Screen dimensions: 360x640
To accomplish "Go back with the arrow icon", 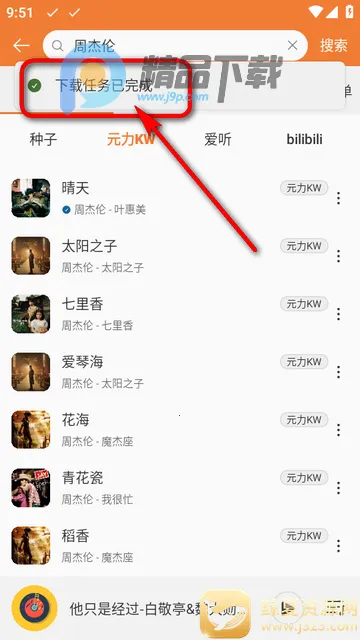I will tap(21, 46).
